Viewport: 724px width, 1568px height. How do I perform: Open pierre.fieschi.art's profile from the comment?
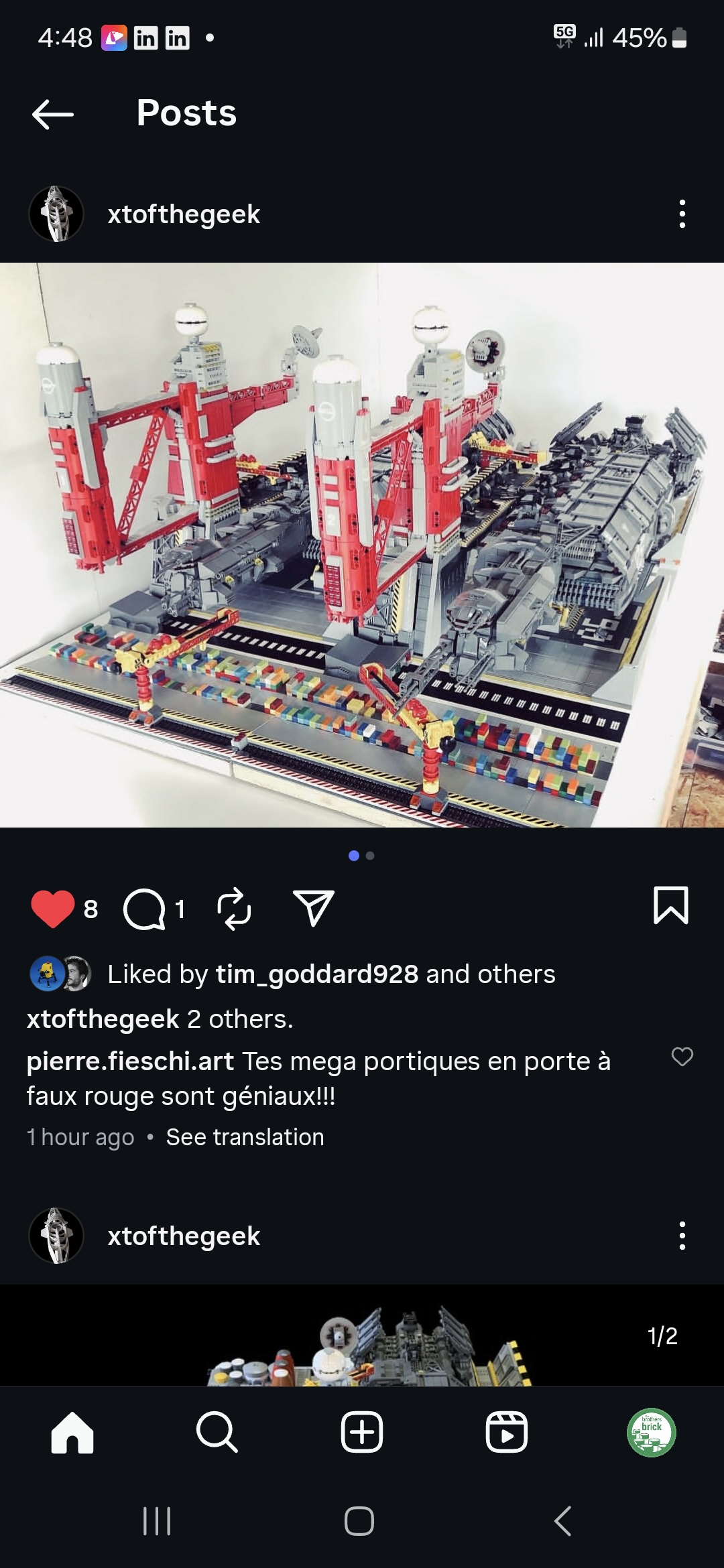click(130, 1061)
